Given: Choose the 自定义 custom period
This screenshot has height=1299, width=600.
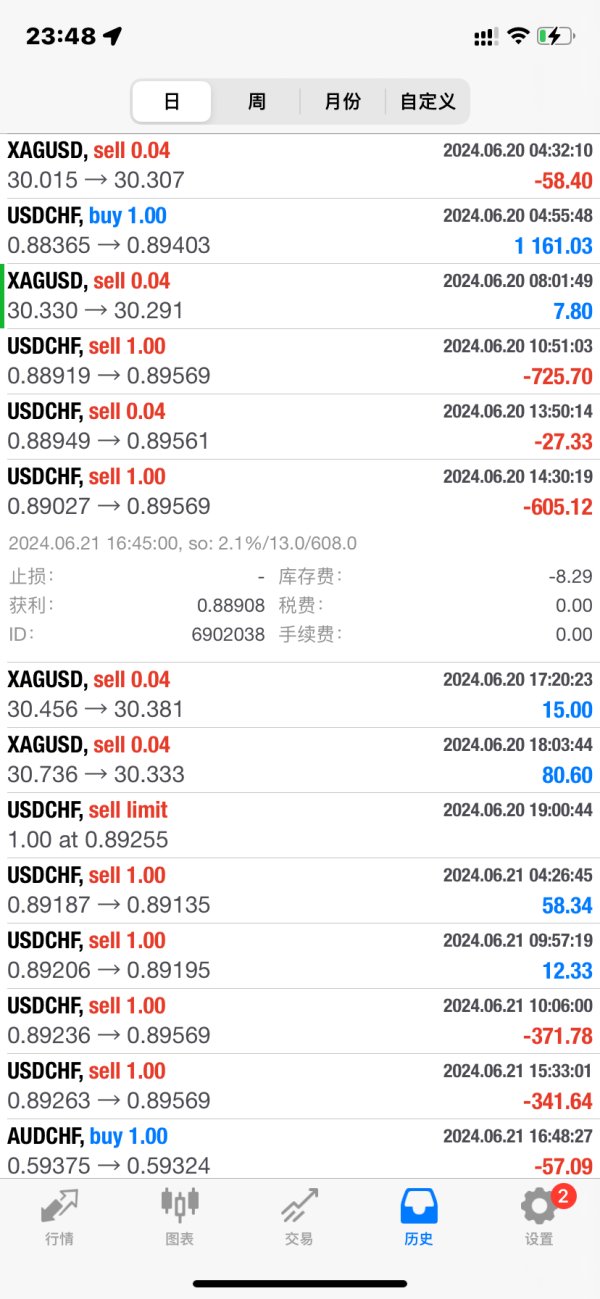Looking at the screenshot, I should [x=427, y=101].
